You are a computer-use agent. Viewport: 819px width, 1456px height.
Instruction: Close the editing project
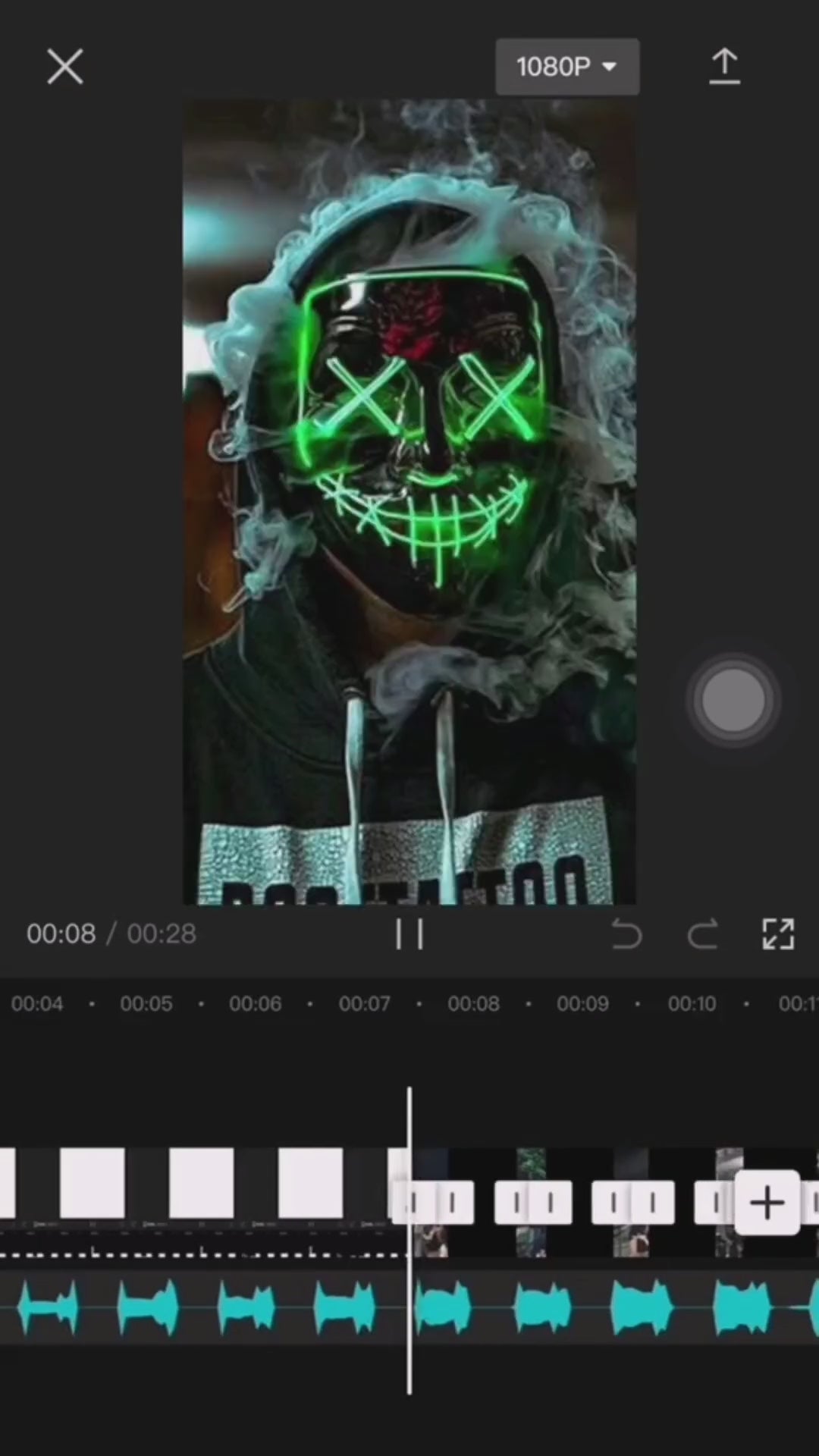(64, 66)
